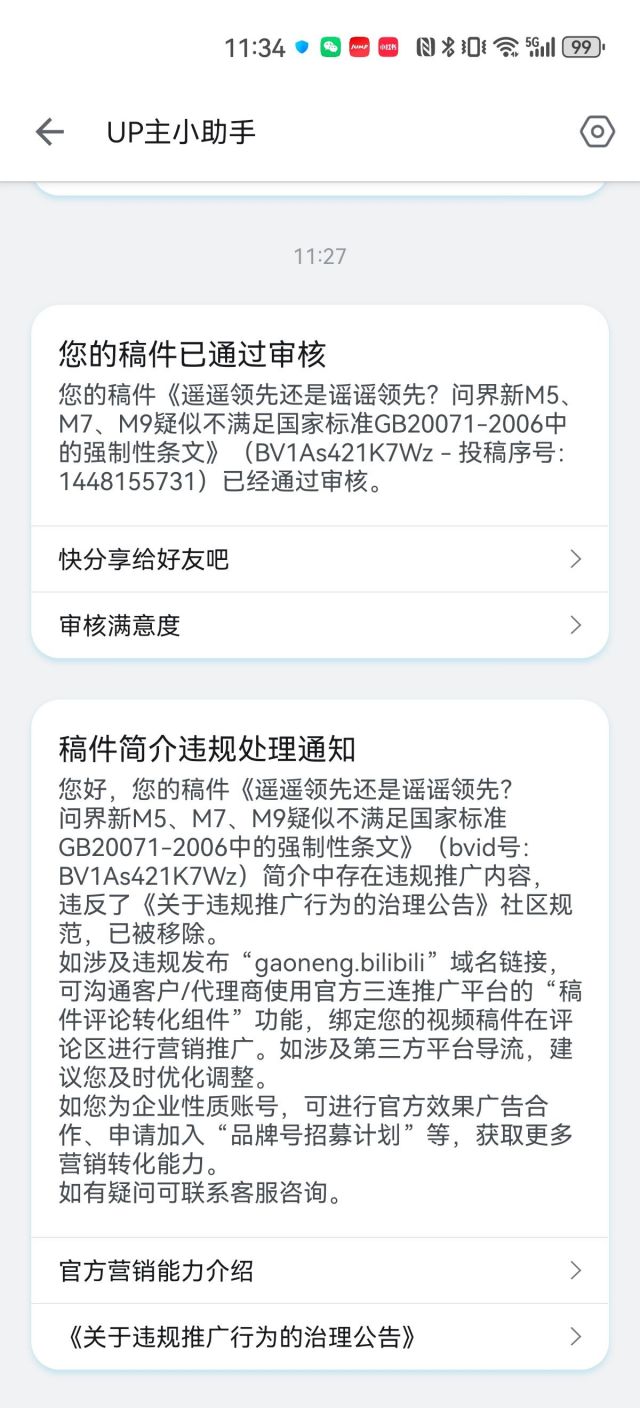Go back from UP主小助手
This screenshot has height=1408, width=640.
click(49, 132)
